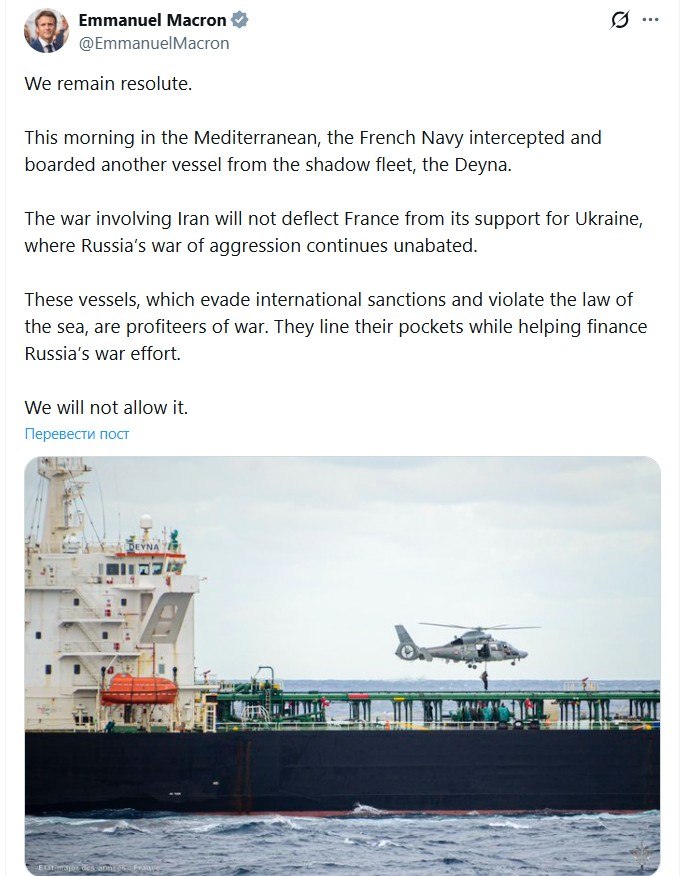
Task: Open Emmanuel Macron's profile picture
Action: pos(46,31)
